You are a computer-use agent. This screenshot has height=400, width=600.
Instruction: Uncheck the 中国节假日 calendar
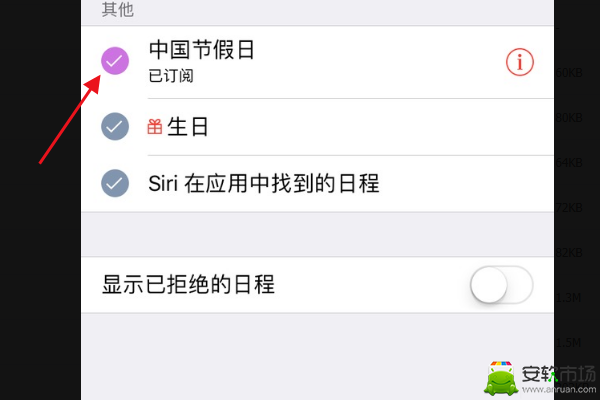(116, 62)
